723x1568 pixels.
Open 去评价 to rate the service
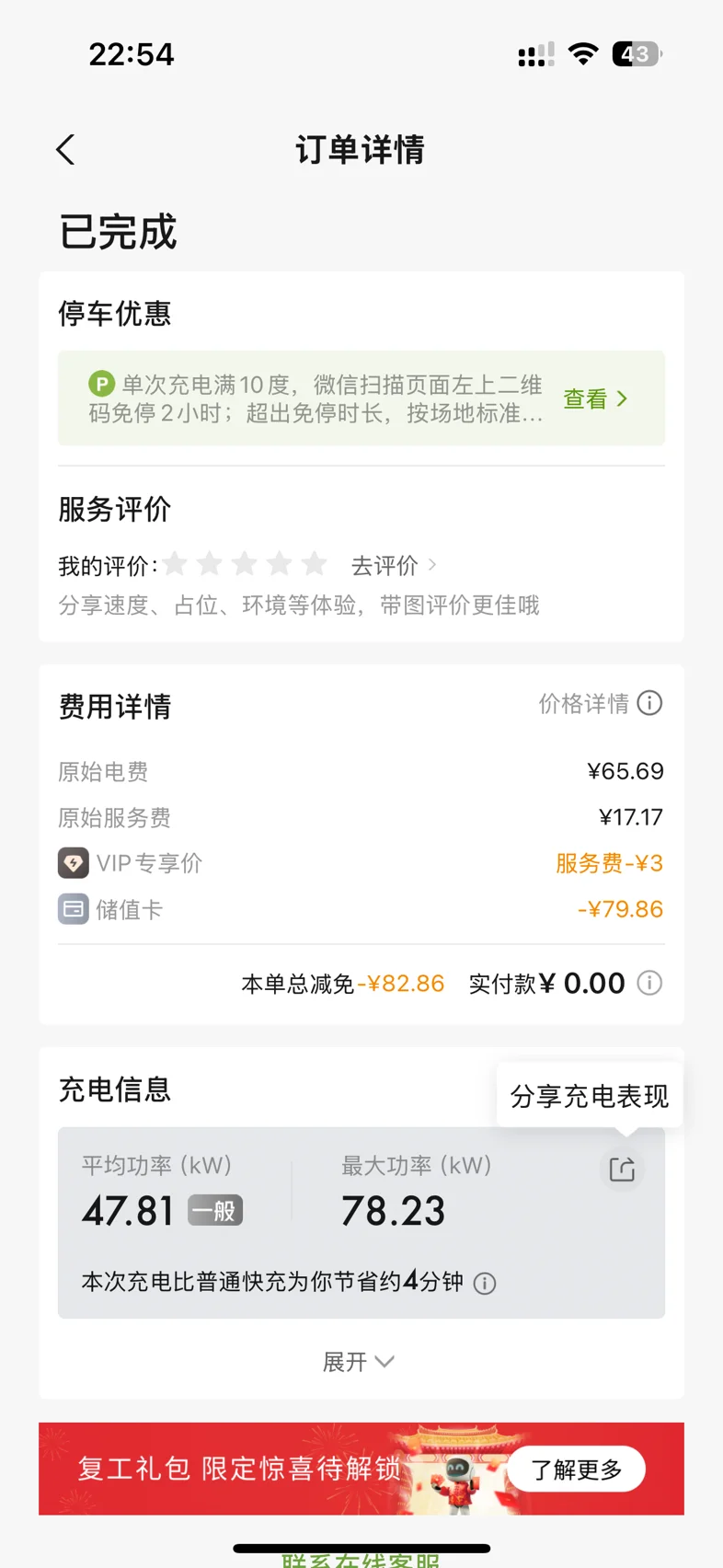point(393,565)
